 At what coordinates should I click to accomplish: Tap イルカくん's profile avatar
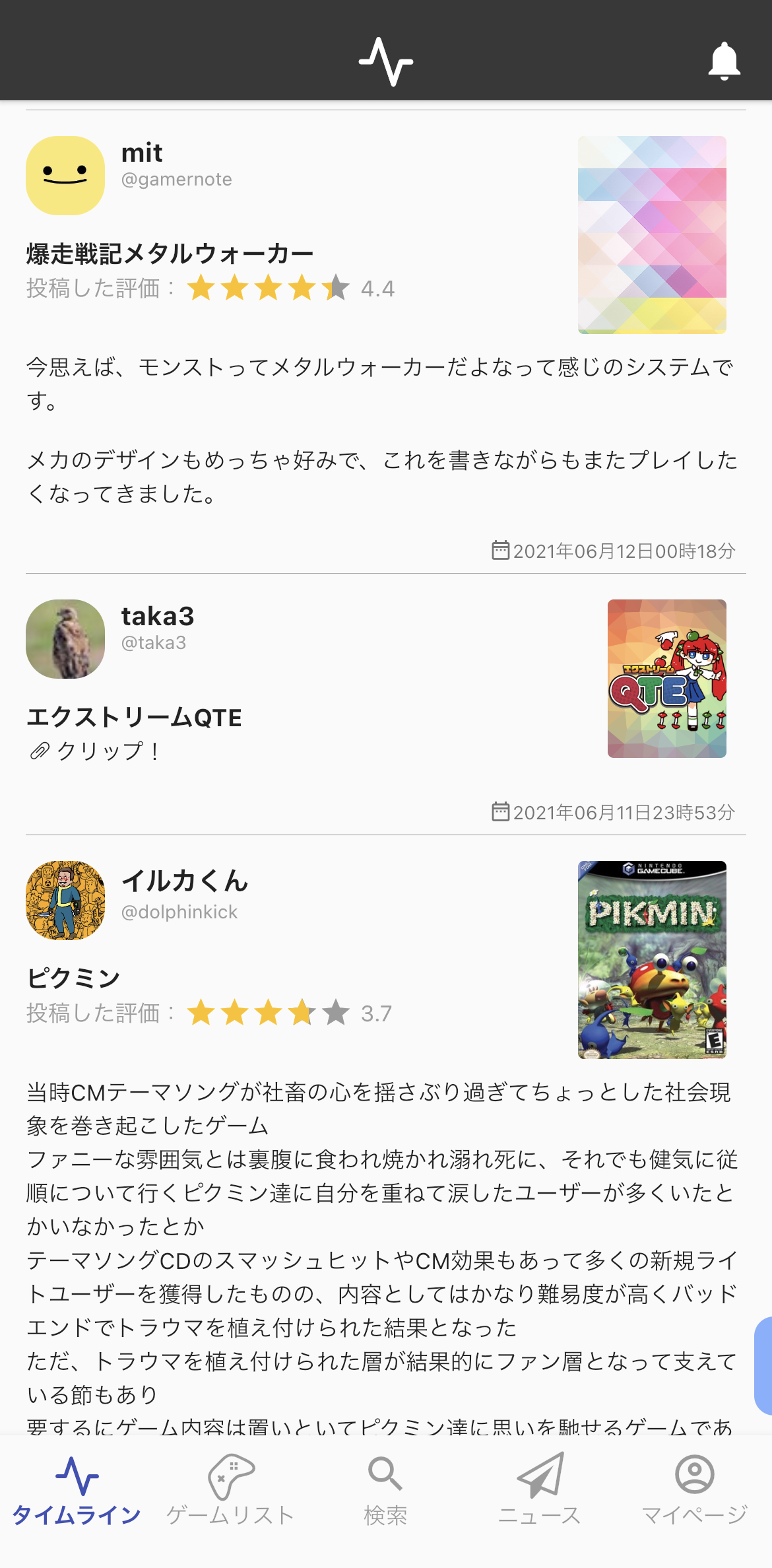pos(65,901)
